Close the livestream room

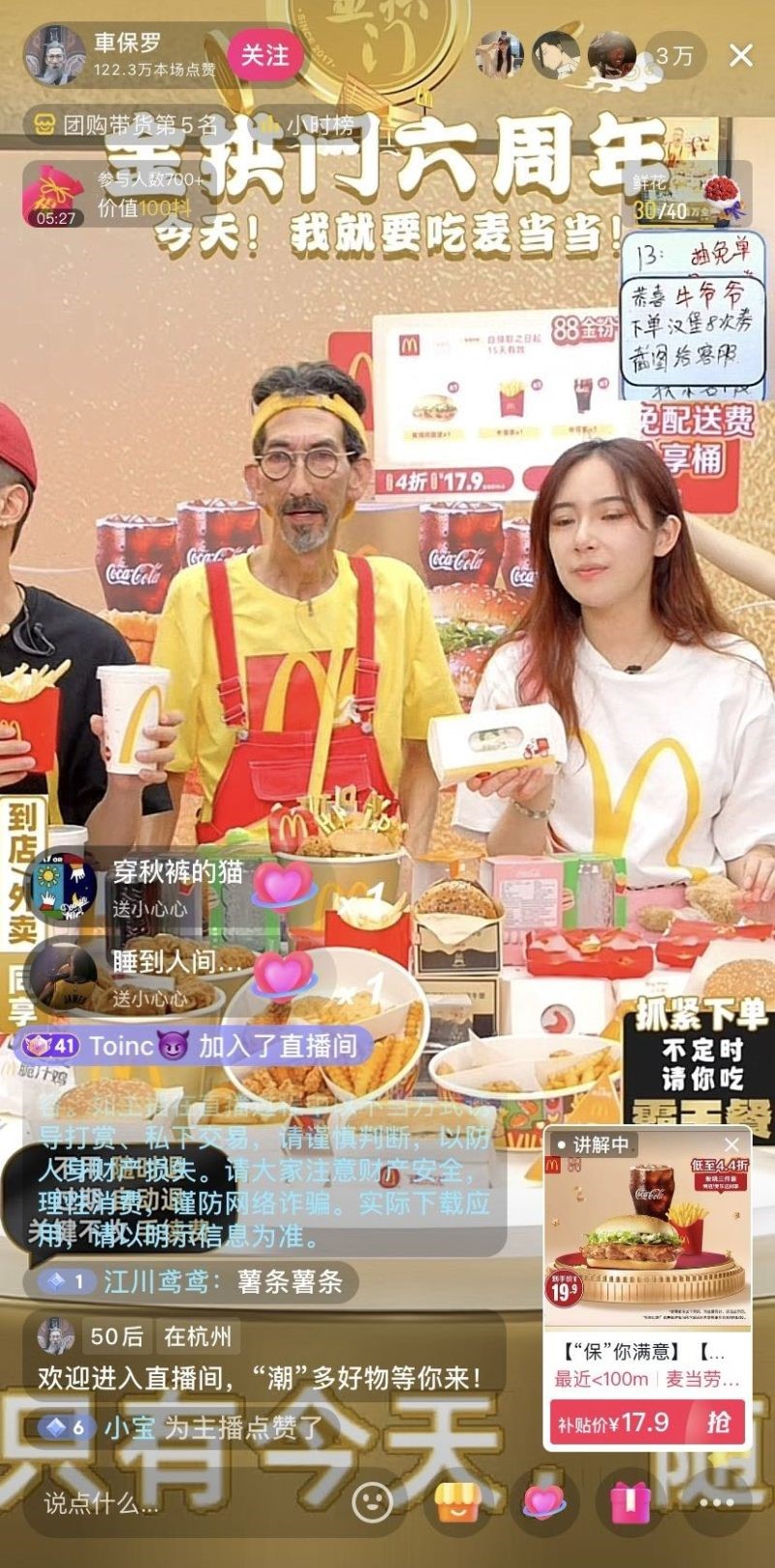[x=741, y=55]
